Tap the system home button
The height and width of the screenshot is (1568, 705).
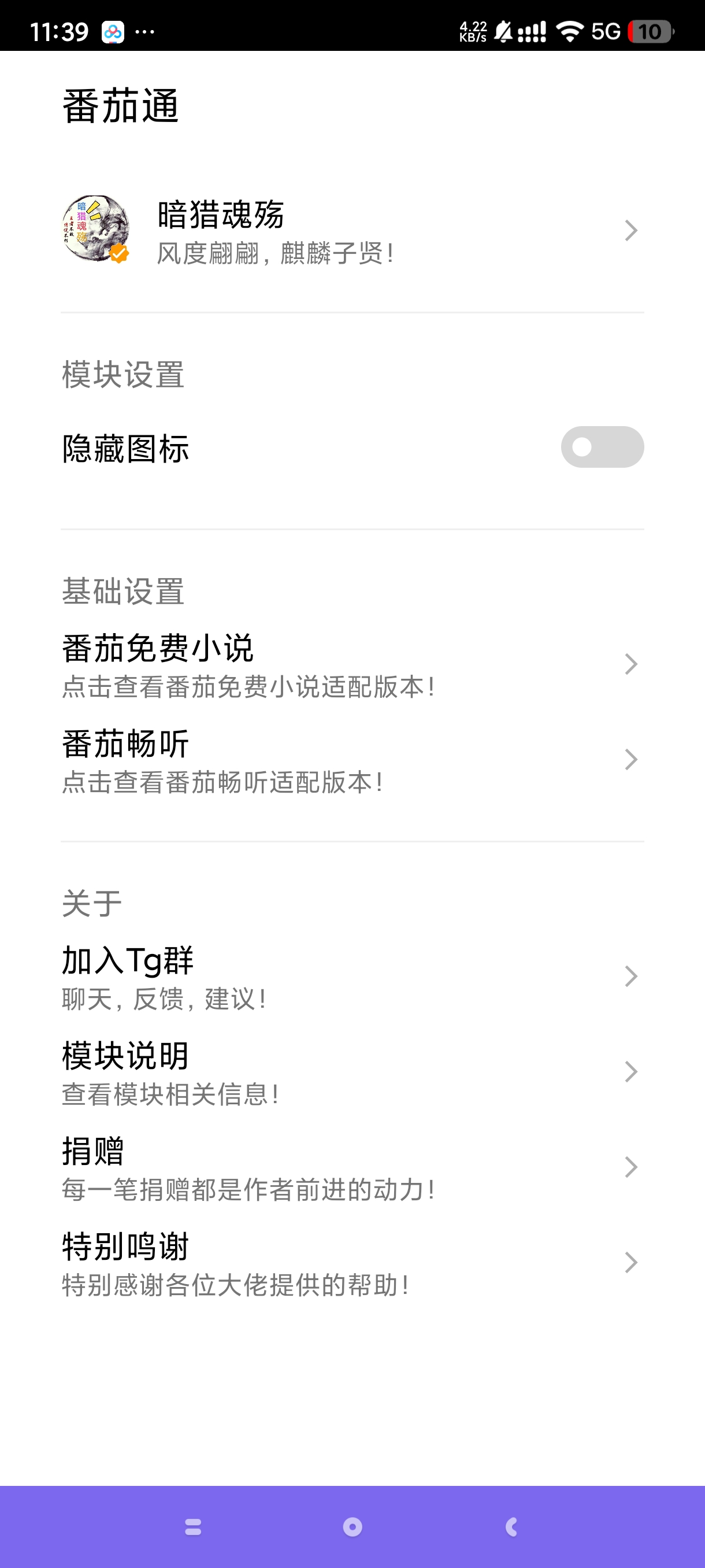[352, 1526]
